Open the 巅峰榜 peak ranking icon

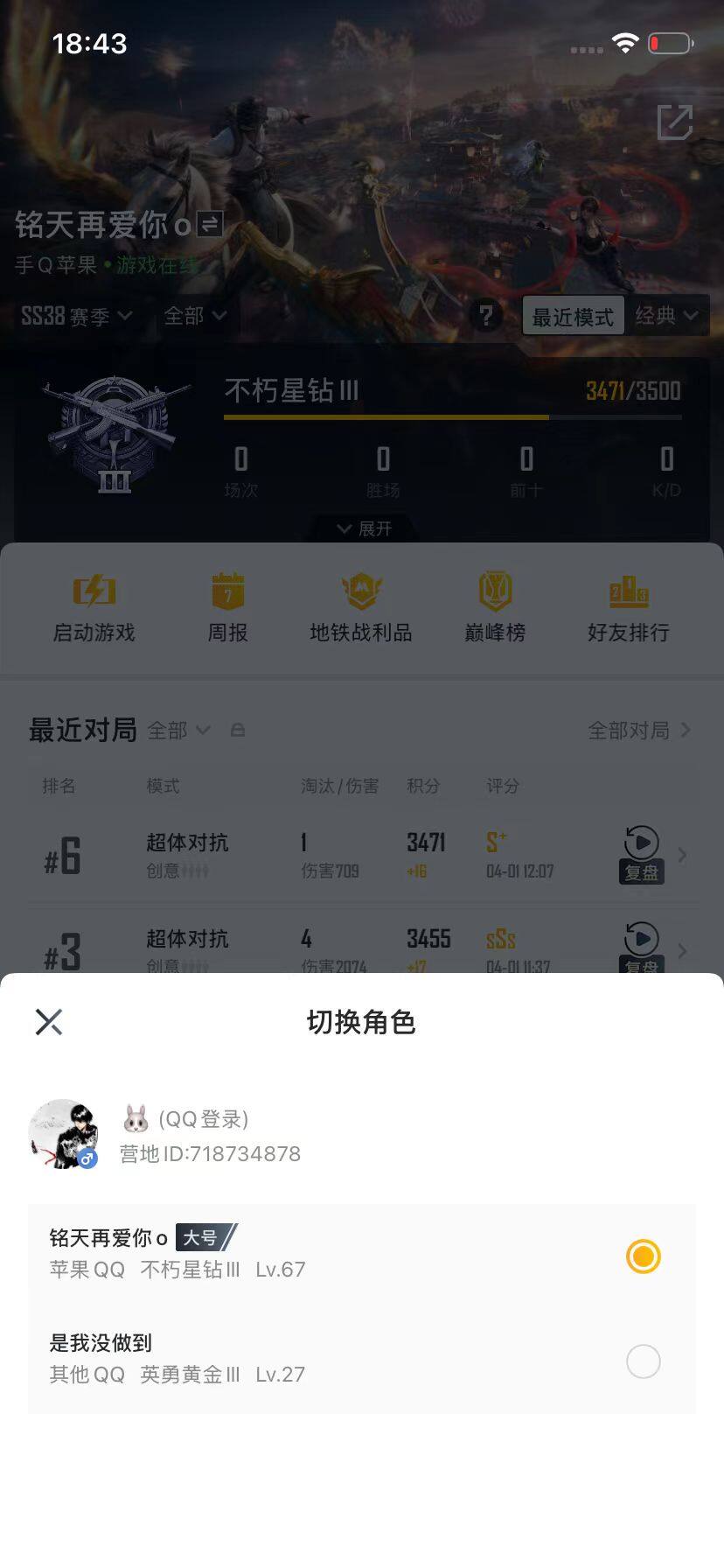click(494, 606)
